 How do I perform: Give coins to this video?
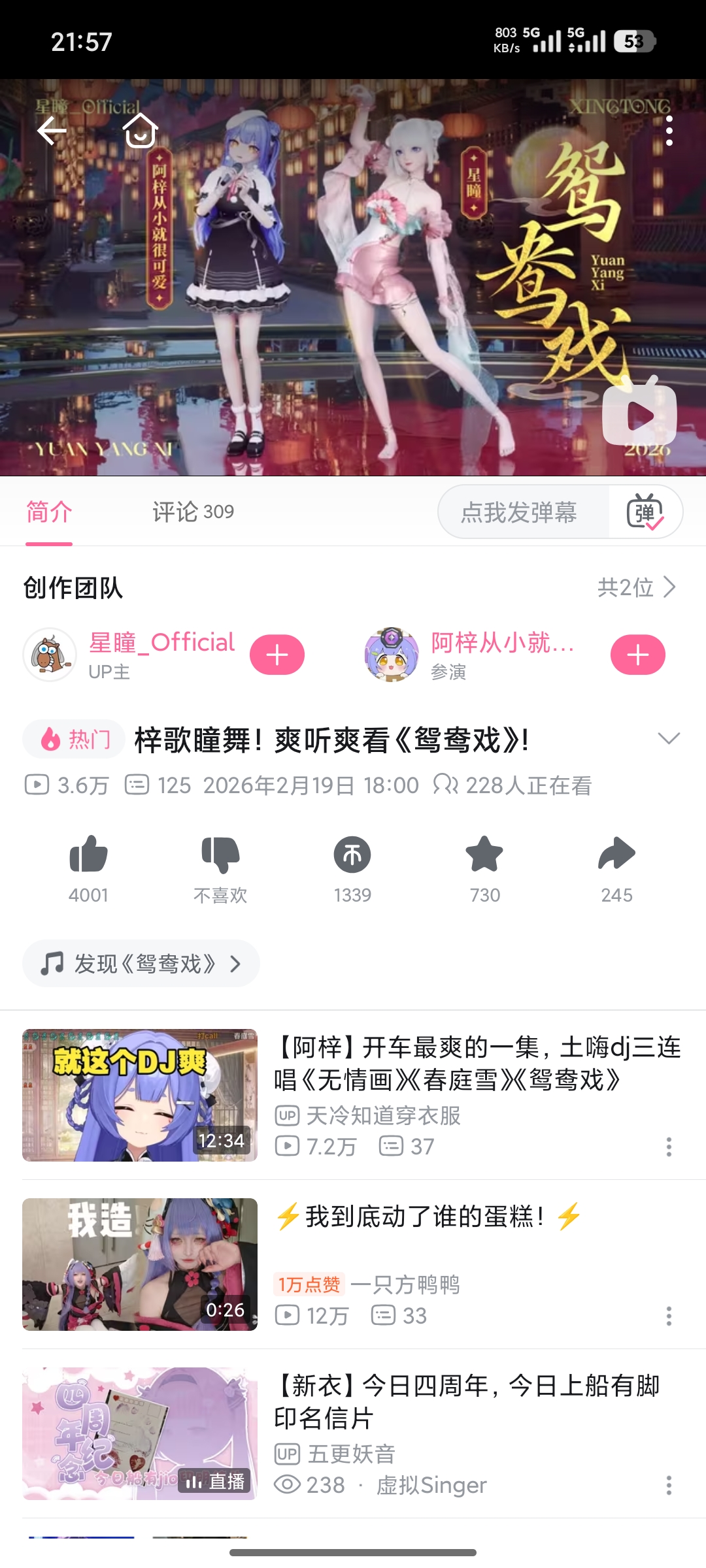click(x=352, y=855)
